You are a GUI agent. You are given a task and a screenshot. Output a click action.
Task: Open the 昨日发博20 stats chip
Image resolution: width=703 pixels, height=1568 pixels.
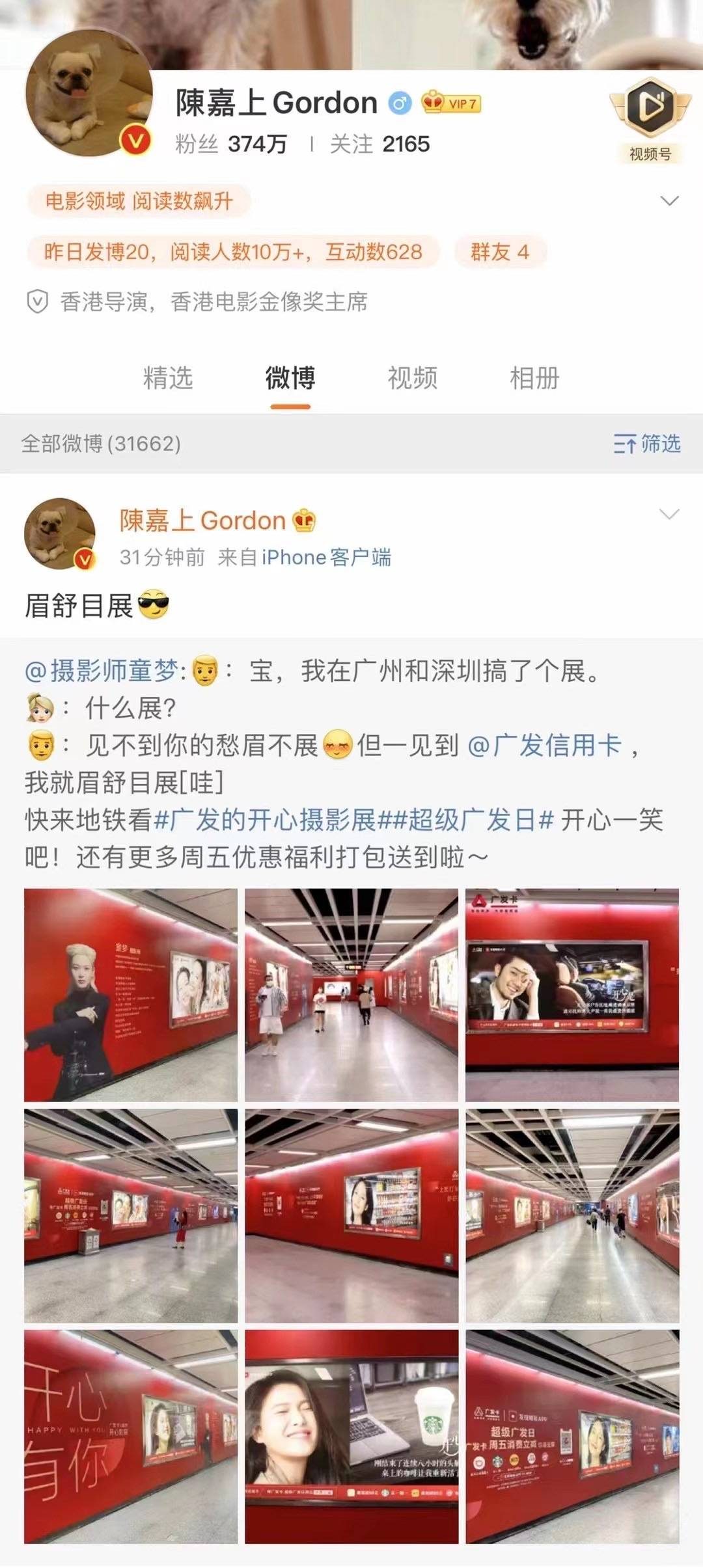tap(233, 252)
